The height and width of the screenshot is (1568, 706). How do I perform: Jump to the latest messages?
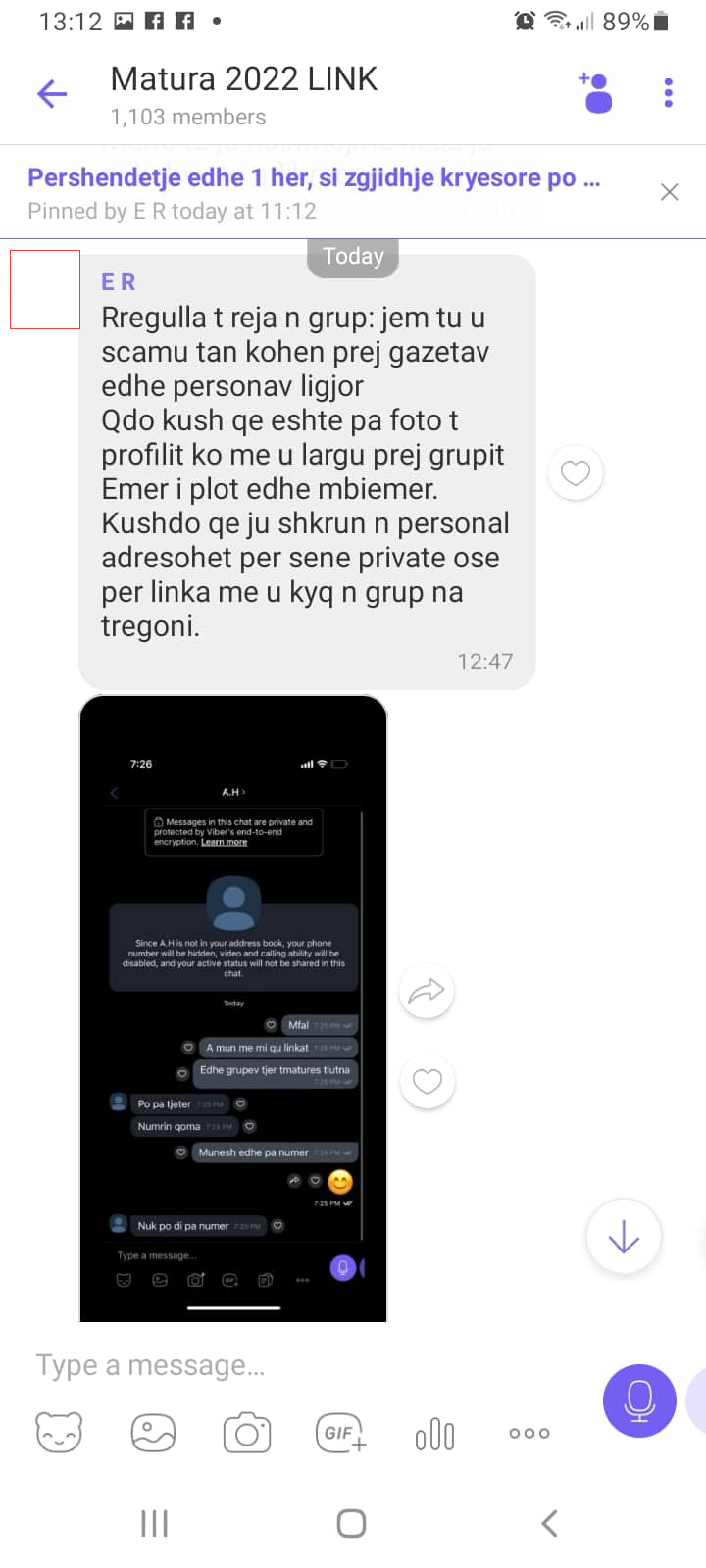(x=624, y=1238)
